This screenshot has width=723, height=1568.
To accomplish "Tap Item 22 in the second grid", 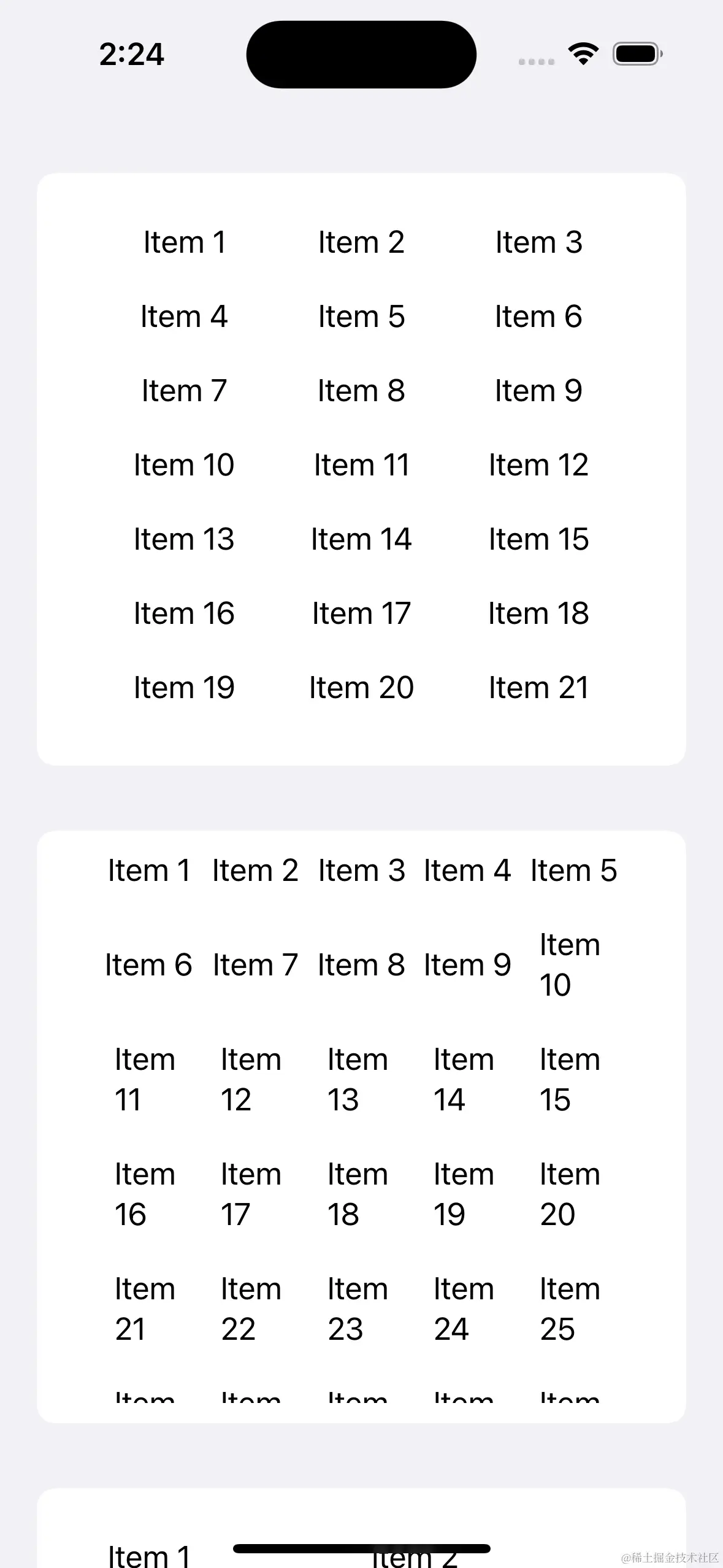I will click(x=251, y=1309).
